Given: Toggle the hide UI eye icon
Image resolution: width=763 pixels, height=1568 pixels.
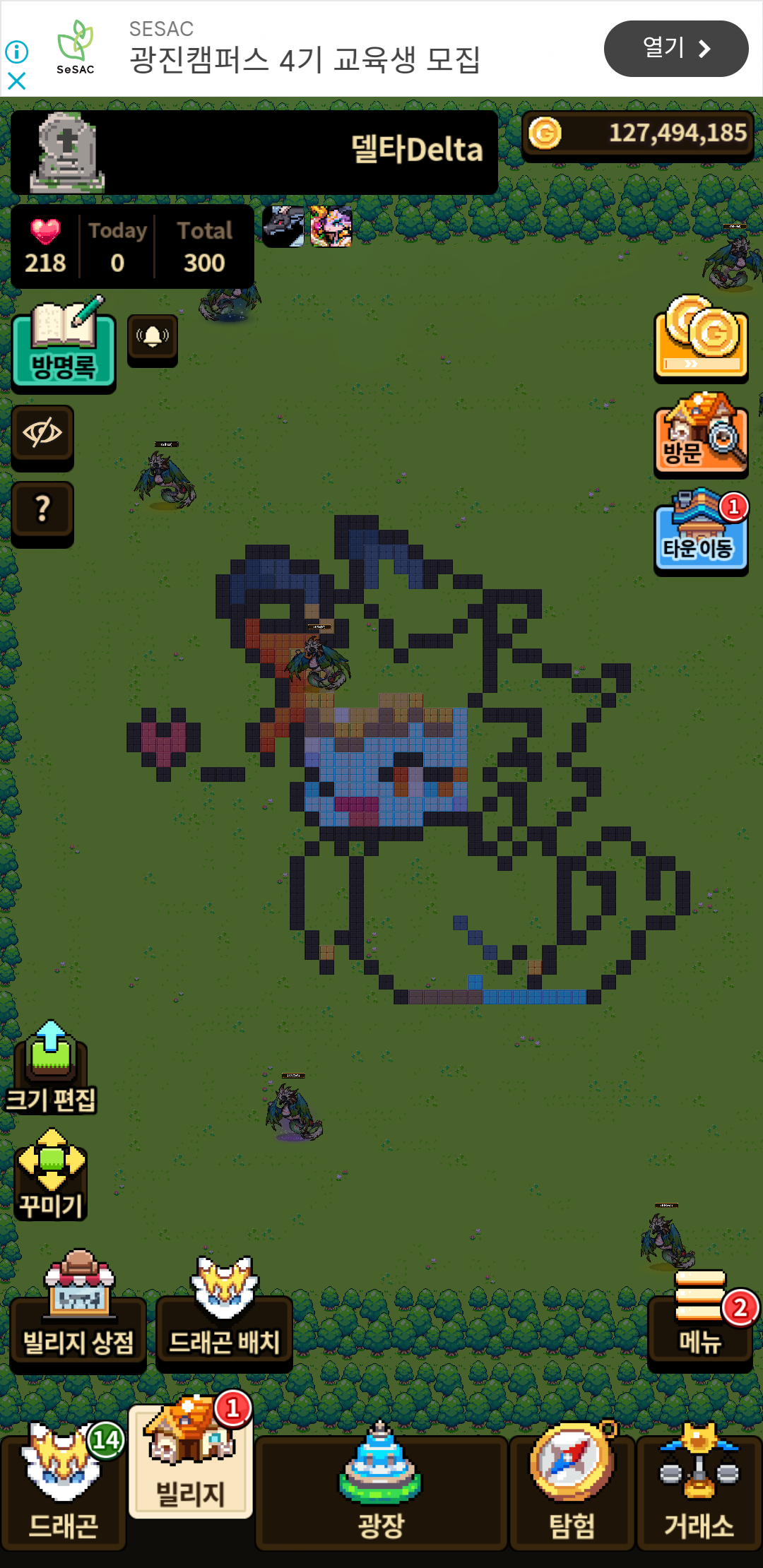Looking at the screenshot, I should [42, 436].
